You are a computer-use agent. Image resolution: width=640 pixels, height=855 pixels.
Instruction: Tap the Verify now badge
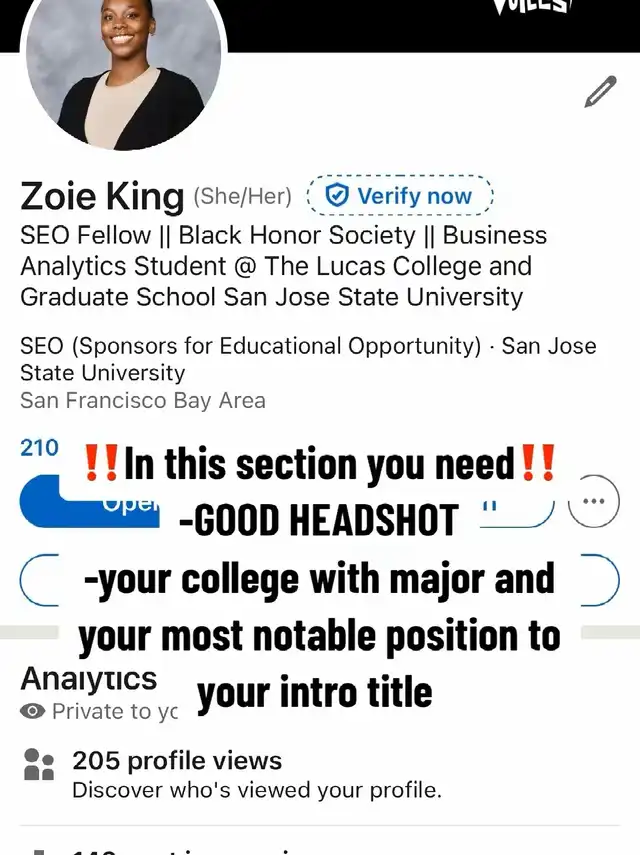(401, 195)
